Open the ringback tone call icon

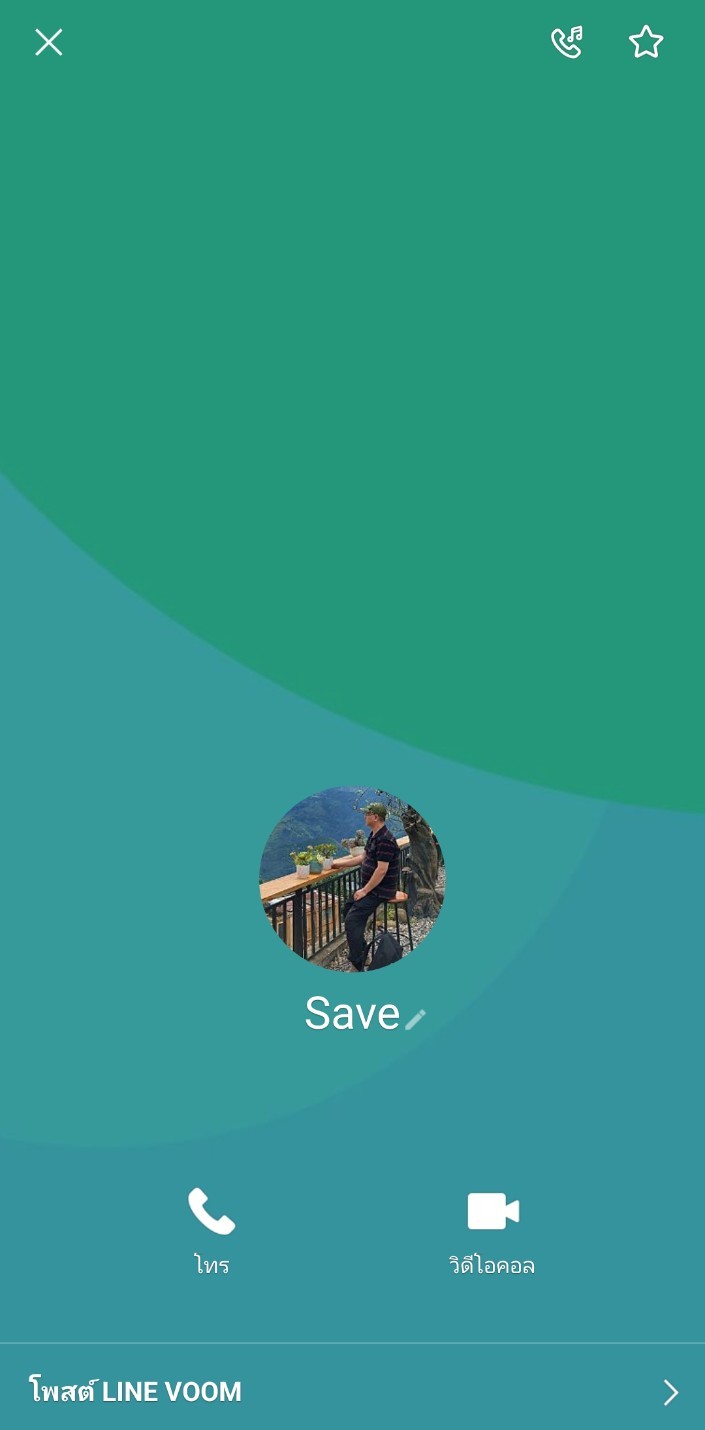click(567, 42)
